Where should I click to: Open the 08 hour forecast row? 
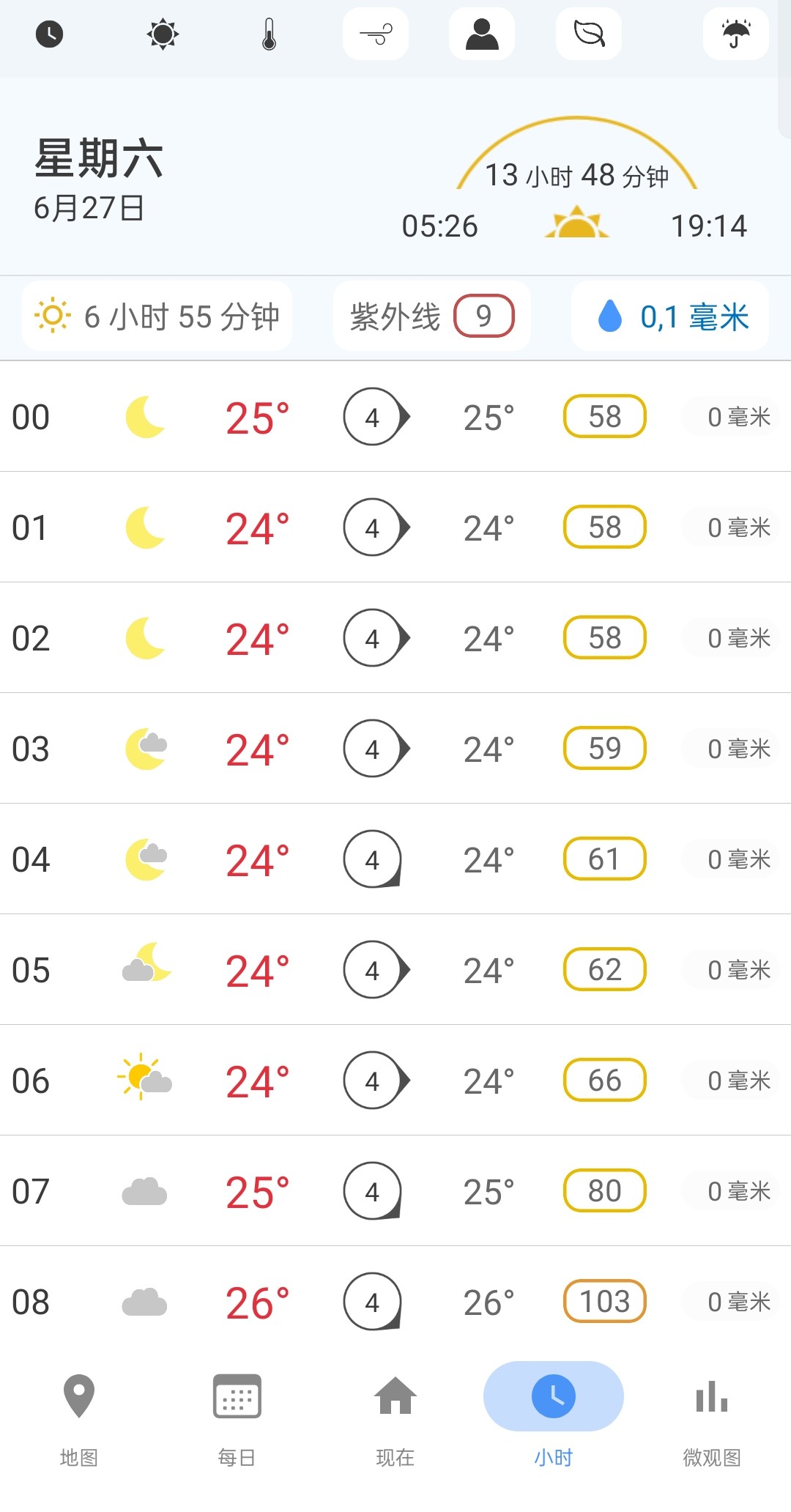[395, 1302]
